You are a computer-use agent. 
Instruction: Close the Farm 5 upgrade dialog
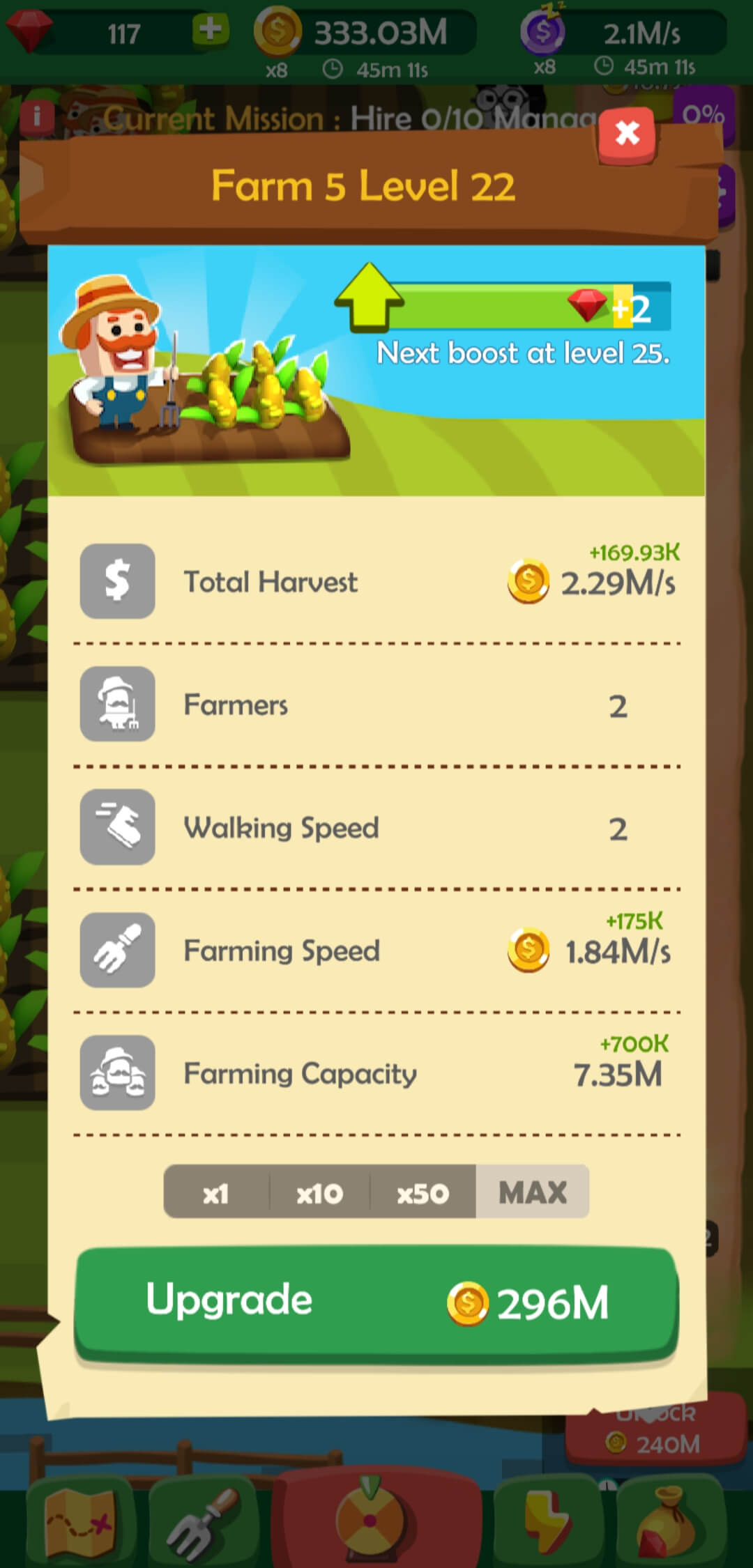(x=627, y=133)
